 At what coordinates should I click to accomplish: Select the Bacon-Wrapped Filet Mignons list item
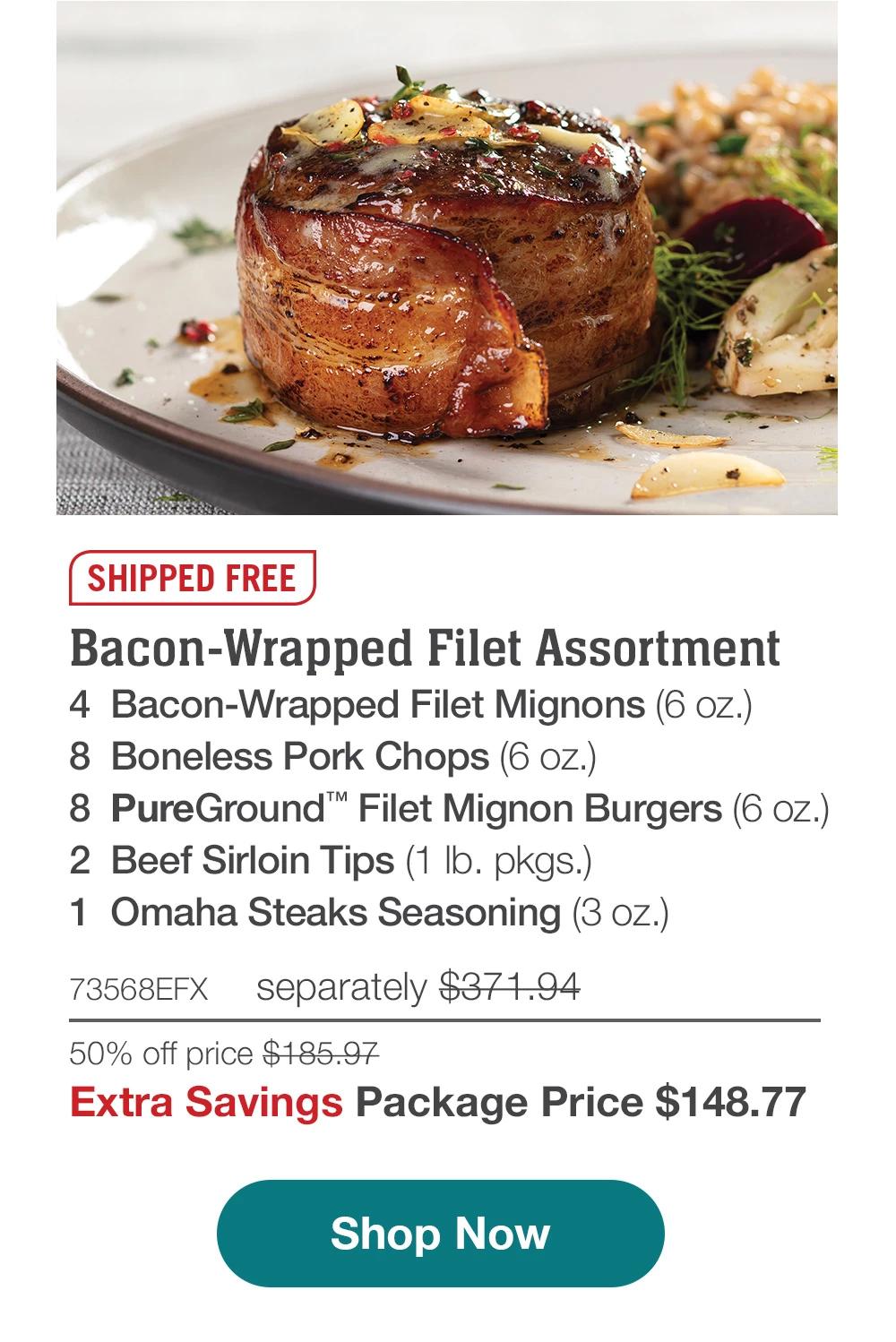[412, 705]
